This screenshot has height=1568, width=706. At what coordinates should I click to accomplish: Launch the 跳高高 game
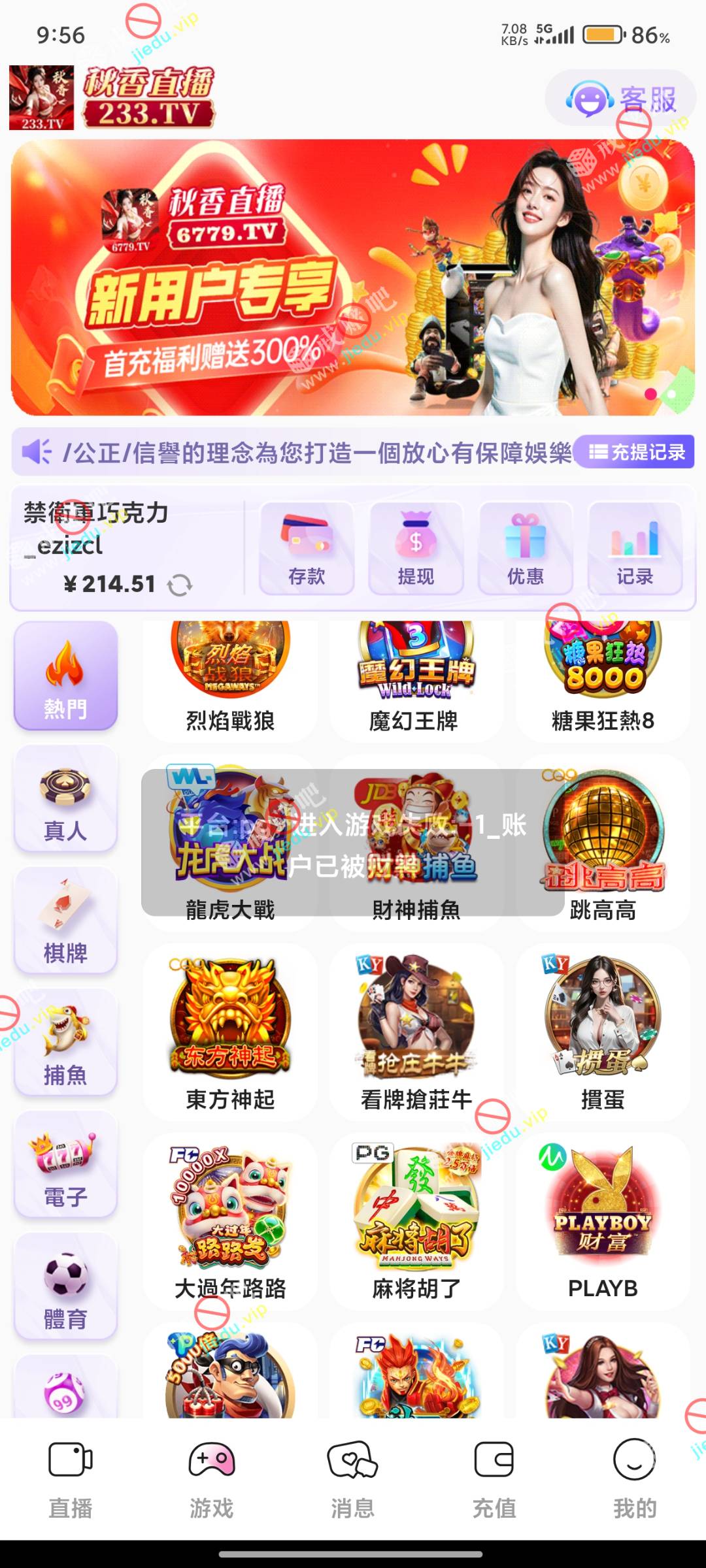tap(603, 843)
